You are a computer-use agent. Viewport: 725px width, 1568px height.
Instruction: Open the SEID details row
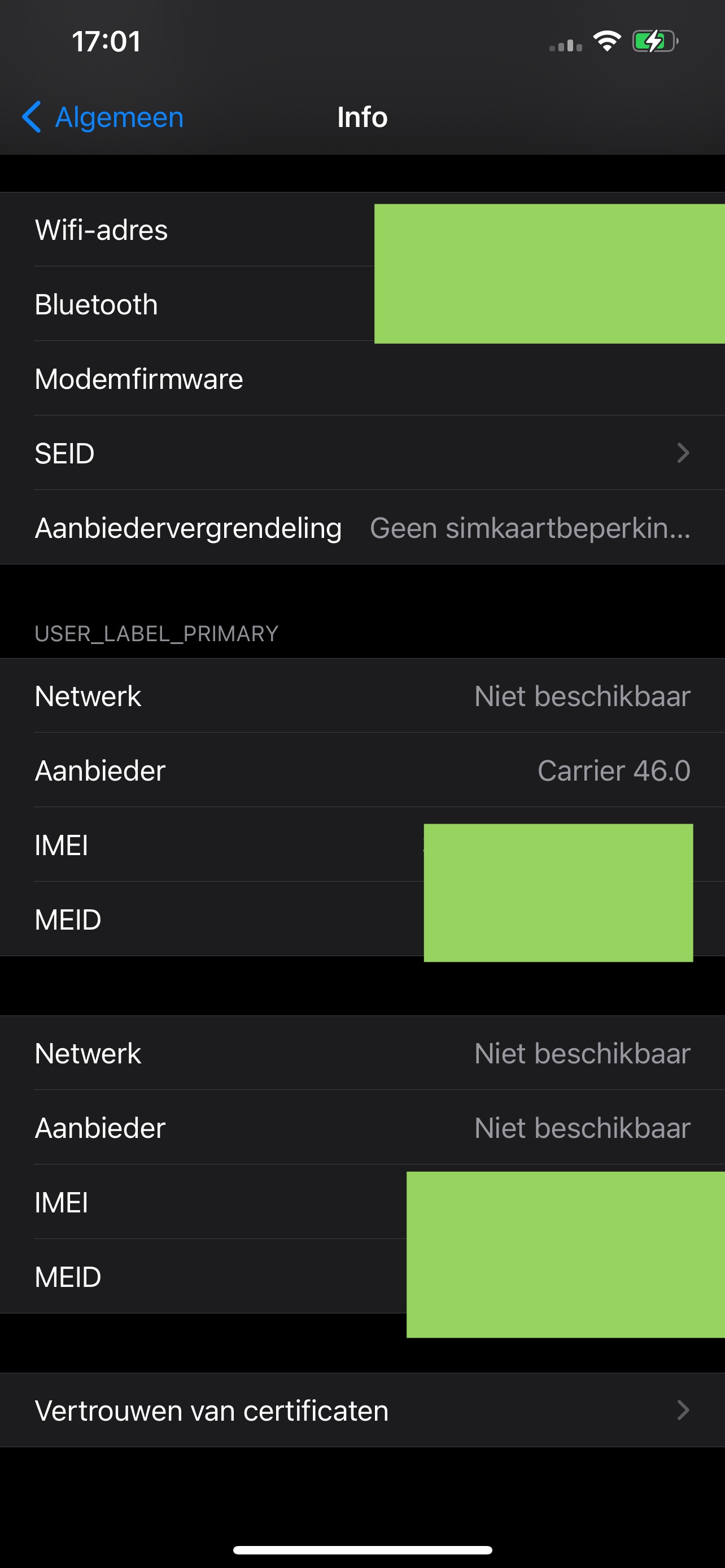coord(362,453)
